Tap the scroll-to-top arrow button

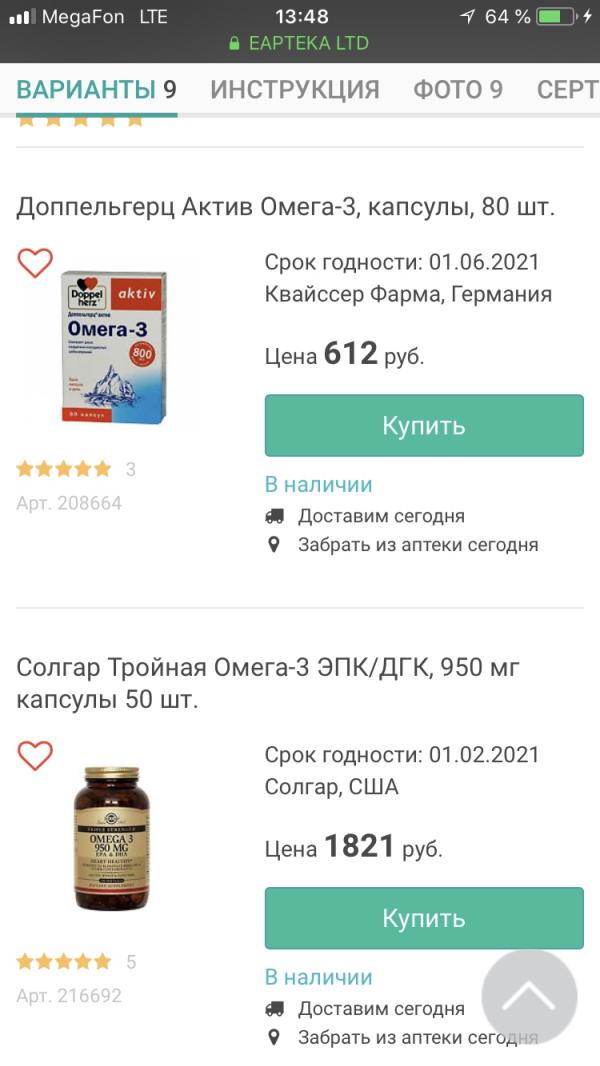[529, 996]
